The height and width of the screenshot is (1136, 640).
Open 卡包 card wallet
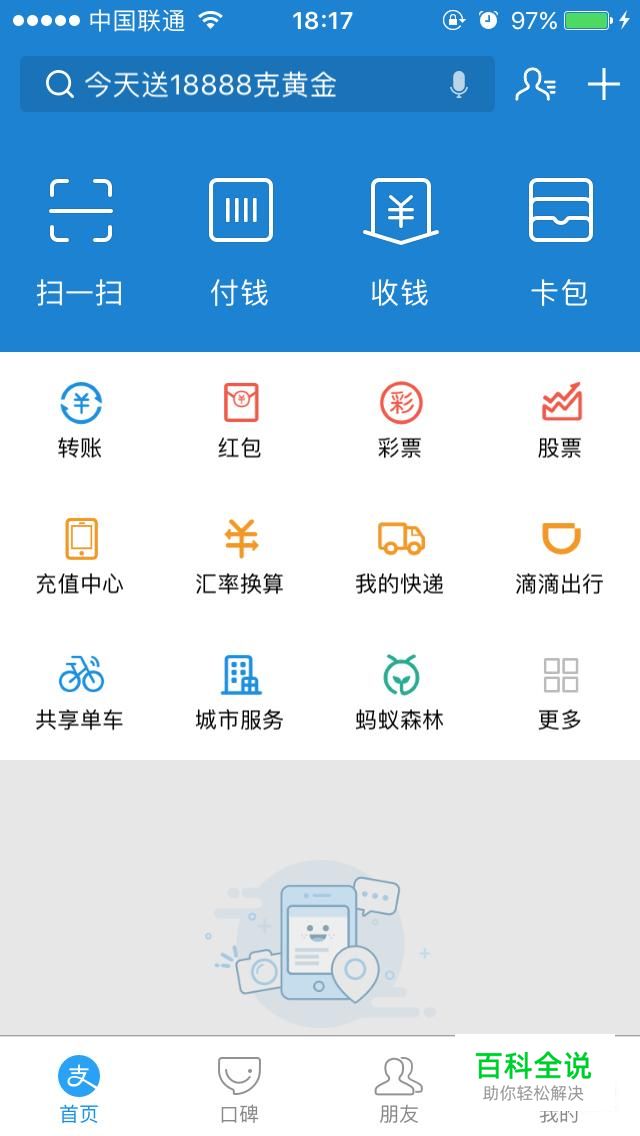[560, 240]
